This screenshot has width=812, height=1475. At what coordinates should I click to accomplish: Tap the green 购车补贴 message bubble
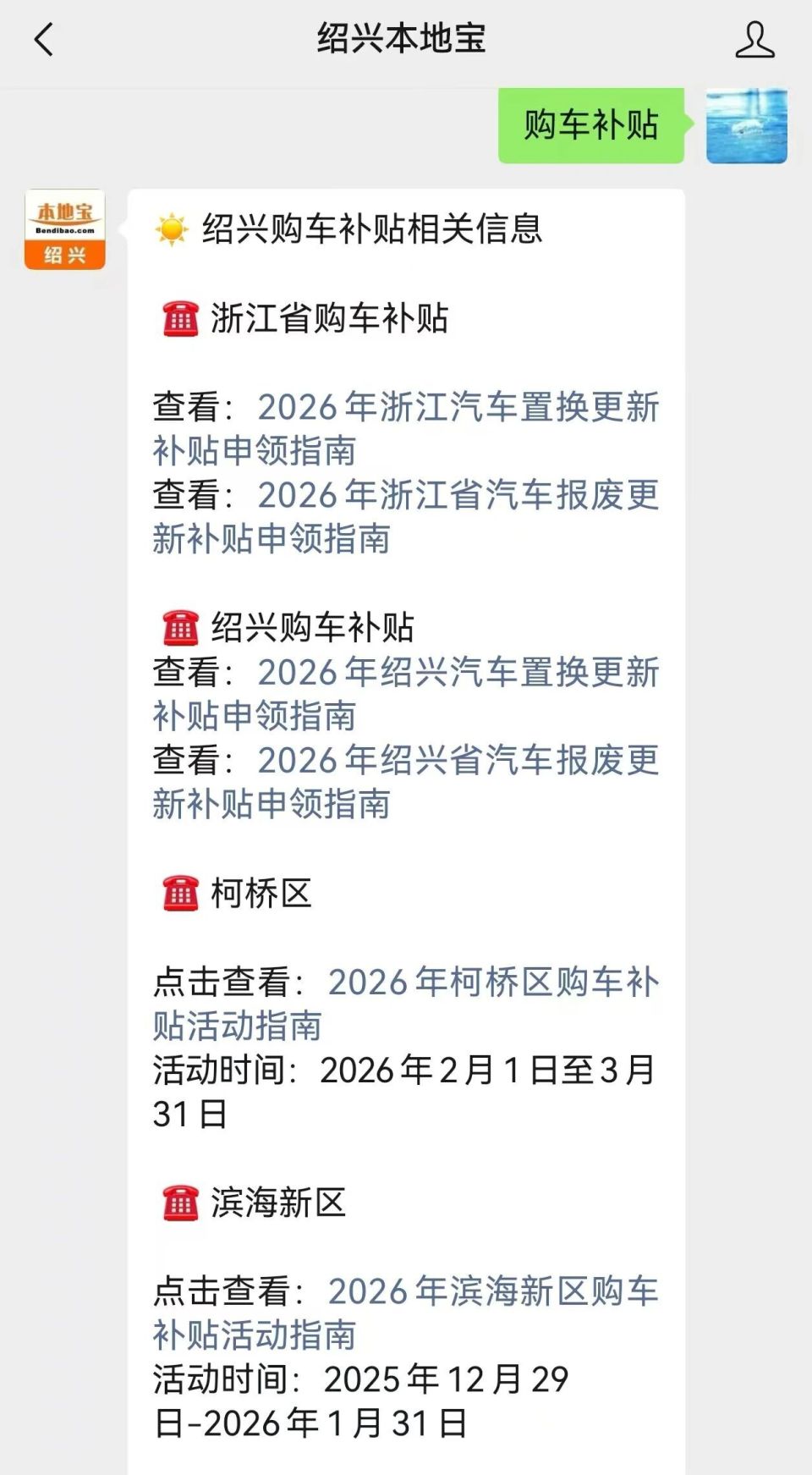tap(591, 127)
